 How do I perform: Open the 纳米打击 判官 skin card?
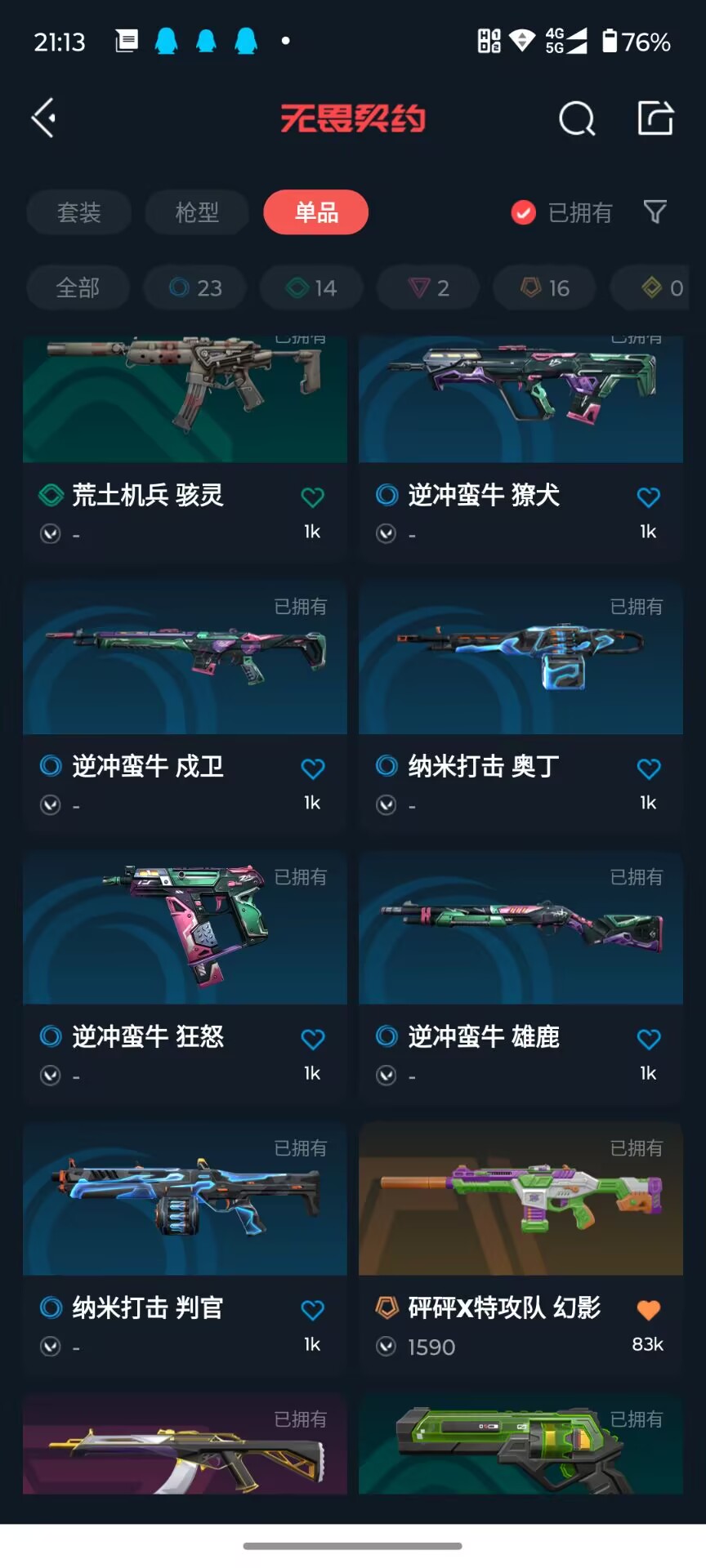(x=185, y=1248)
